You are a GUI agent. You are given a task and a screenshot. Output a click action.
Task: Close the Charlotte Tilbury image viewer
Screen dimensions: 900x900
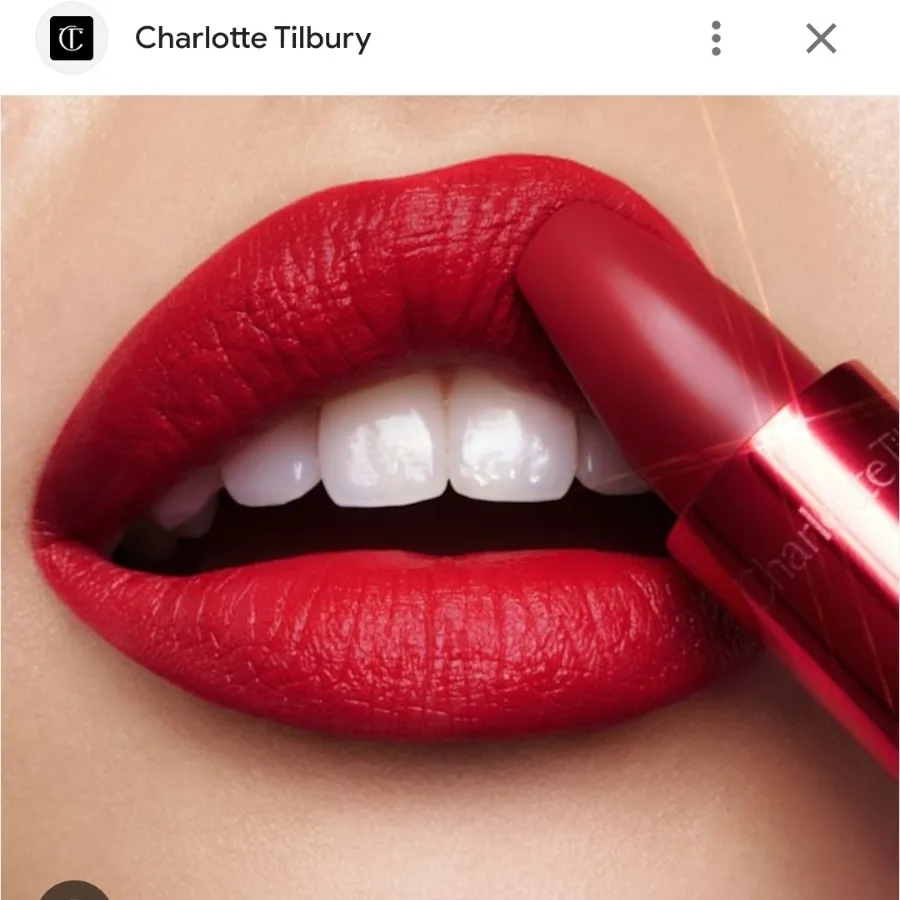pos(821,39)
